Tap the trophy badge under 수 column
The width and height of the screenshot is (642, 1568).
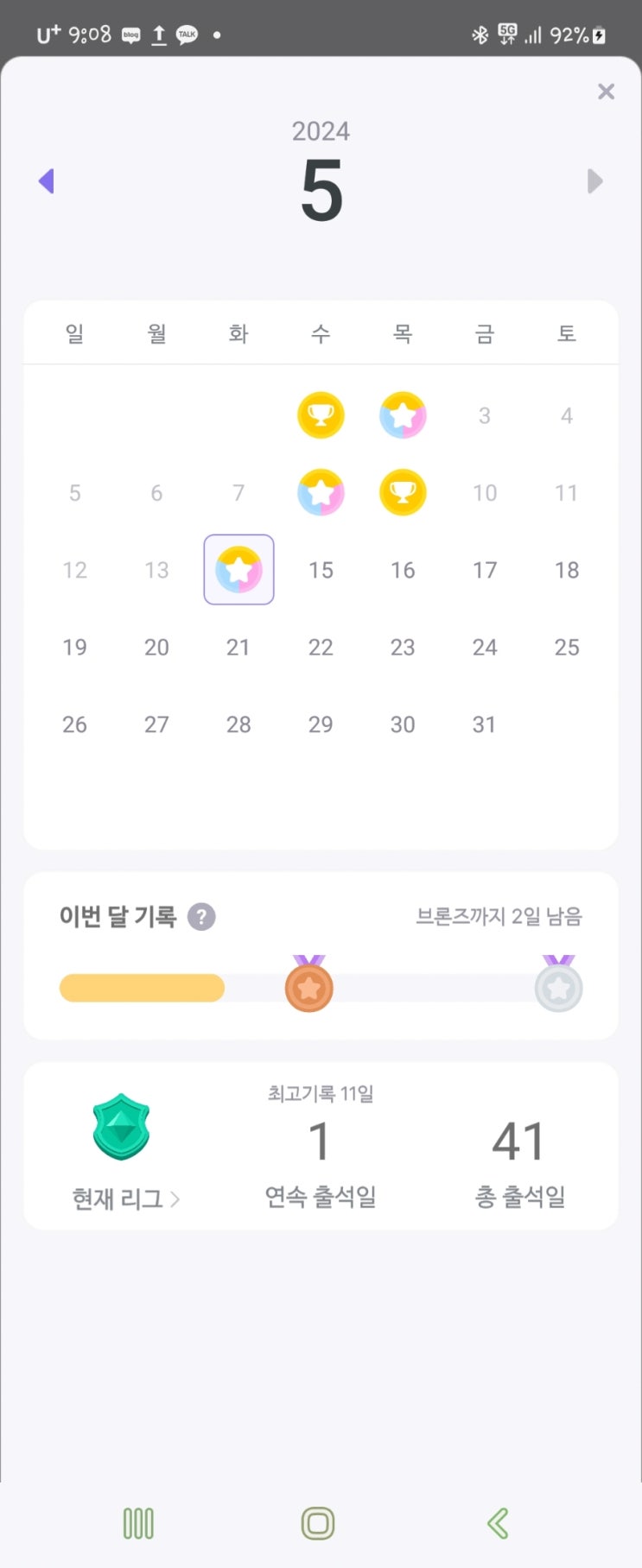(321, 415)
